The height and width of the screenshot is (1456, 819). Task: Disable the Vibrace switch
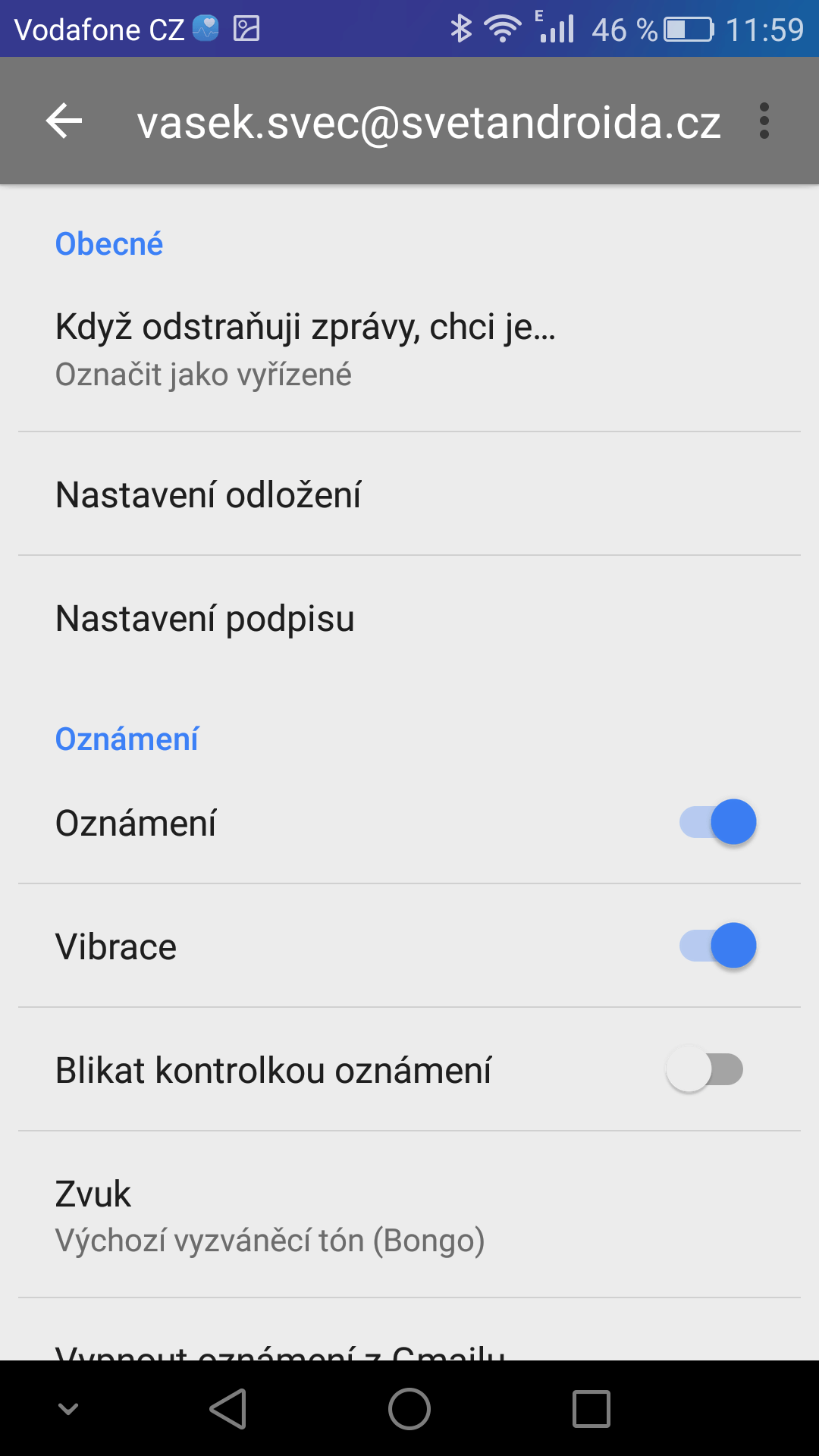click(x=717, y=946)
